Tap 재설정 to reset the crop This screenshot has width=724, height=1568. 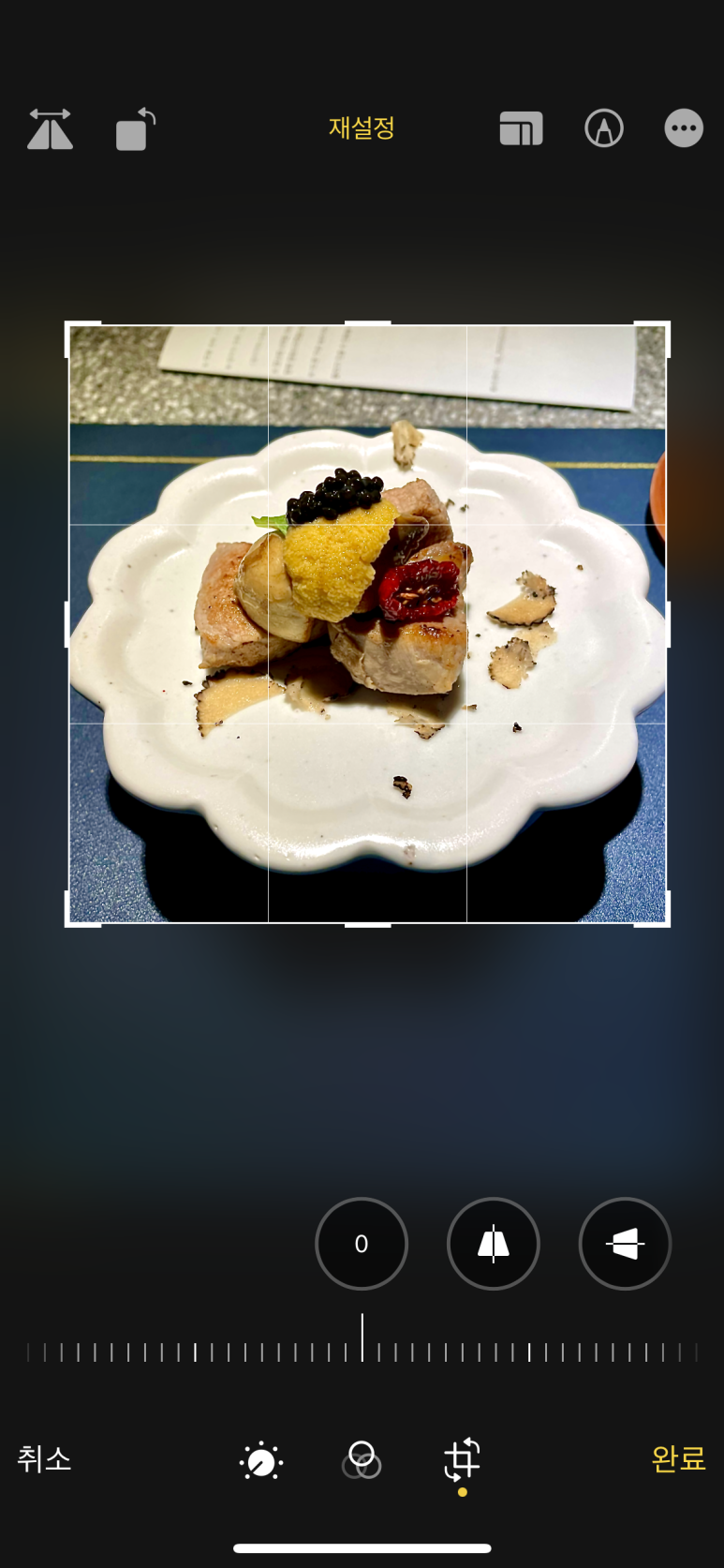click(362, 127)
